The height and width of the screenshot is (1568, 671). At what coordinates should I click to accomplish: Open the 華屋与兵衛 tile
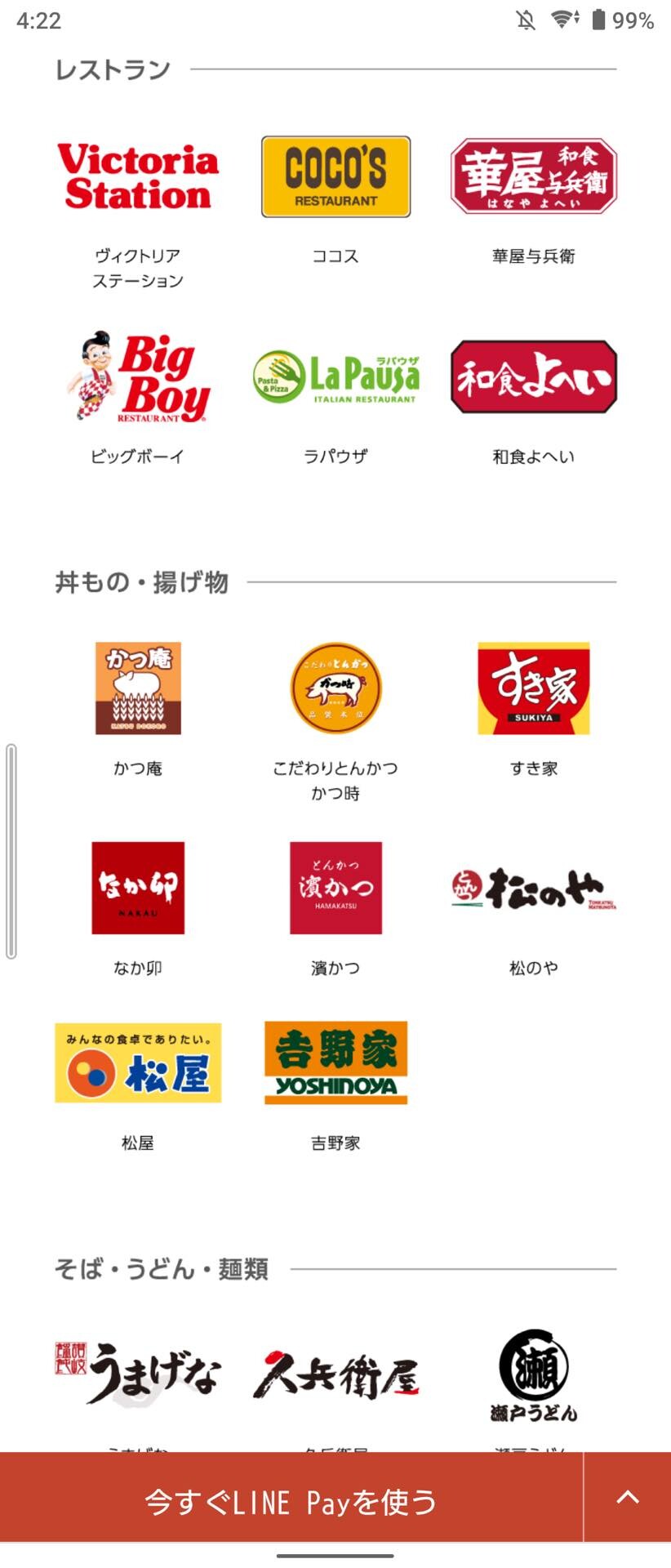coord(533,177)
